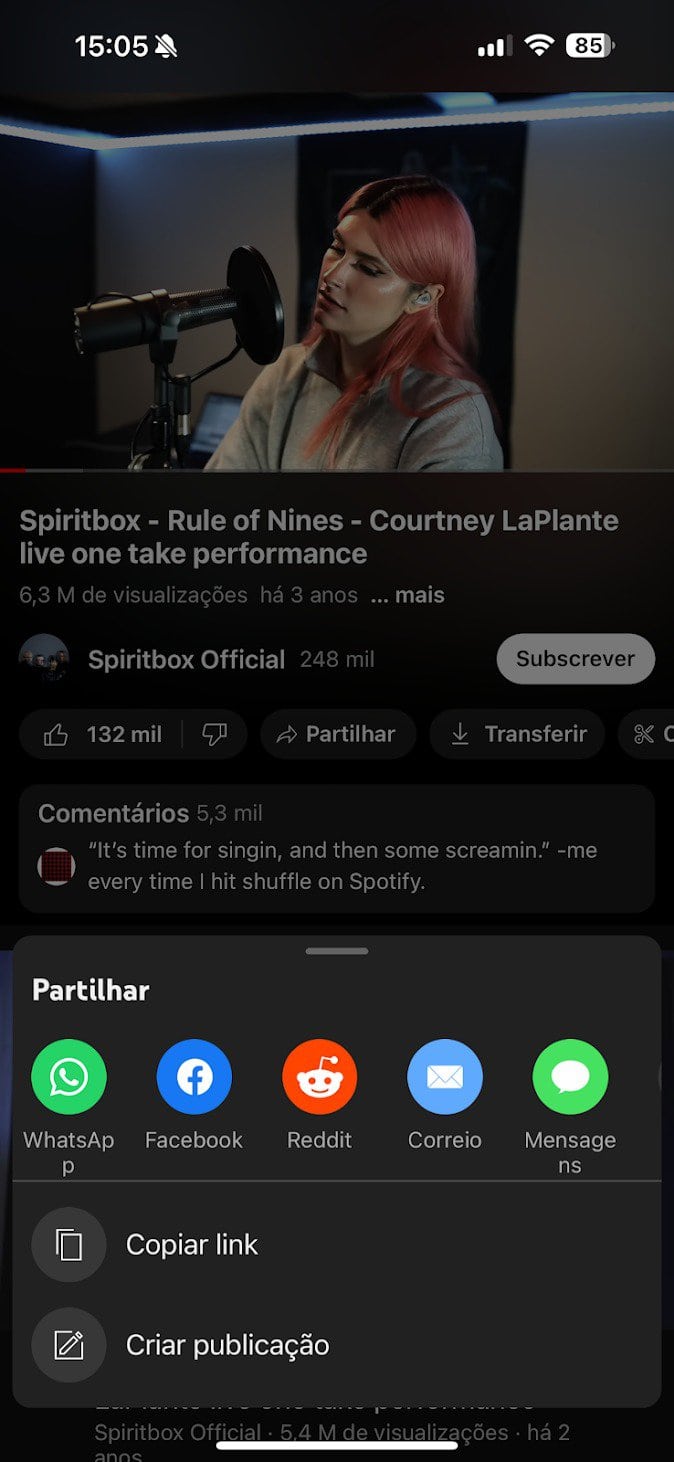Tap the Partilhar chip under the video
The height and width of the screenshot is (1462, 674).
tap(337, 735)
